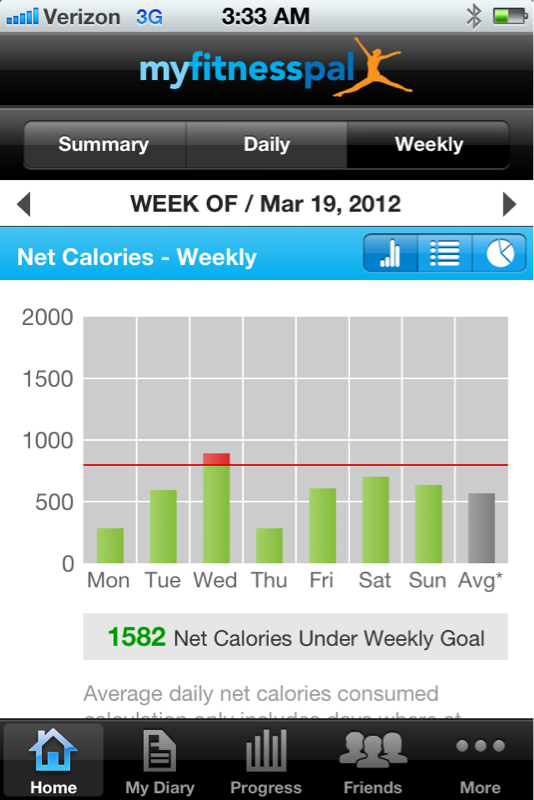Screen dimensions: 534x800
Task: Switch to the Daily segment
Action: (267, 144)
